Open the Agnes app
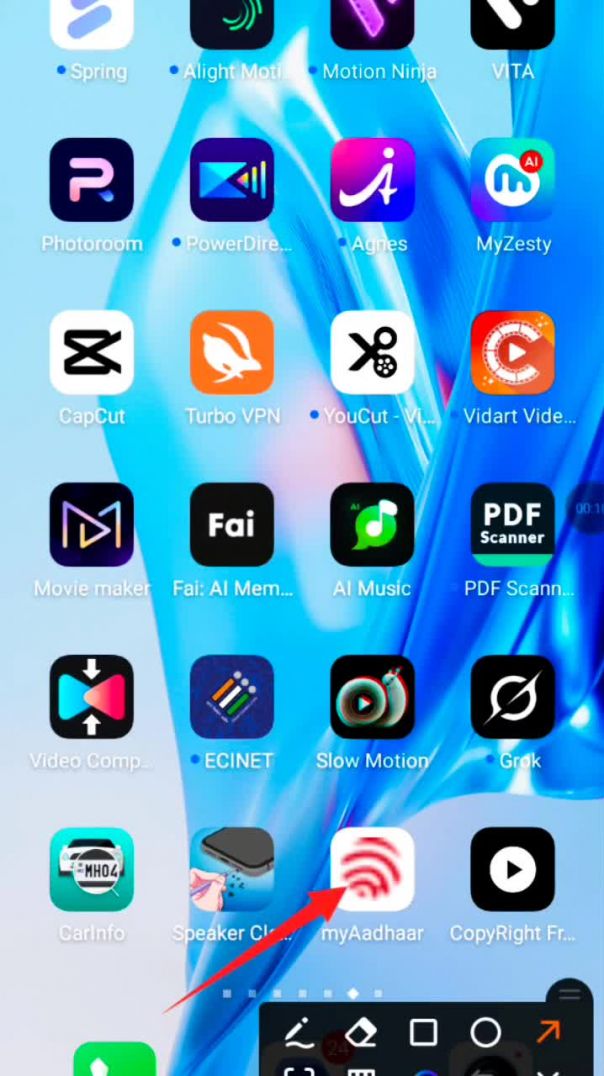 coord(372,181)
